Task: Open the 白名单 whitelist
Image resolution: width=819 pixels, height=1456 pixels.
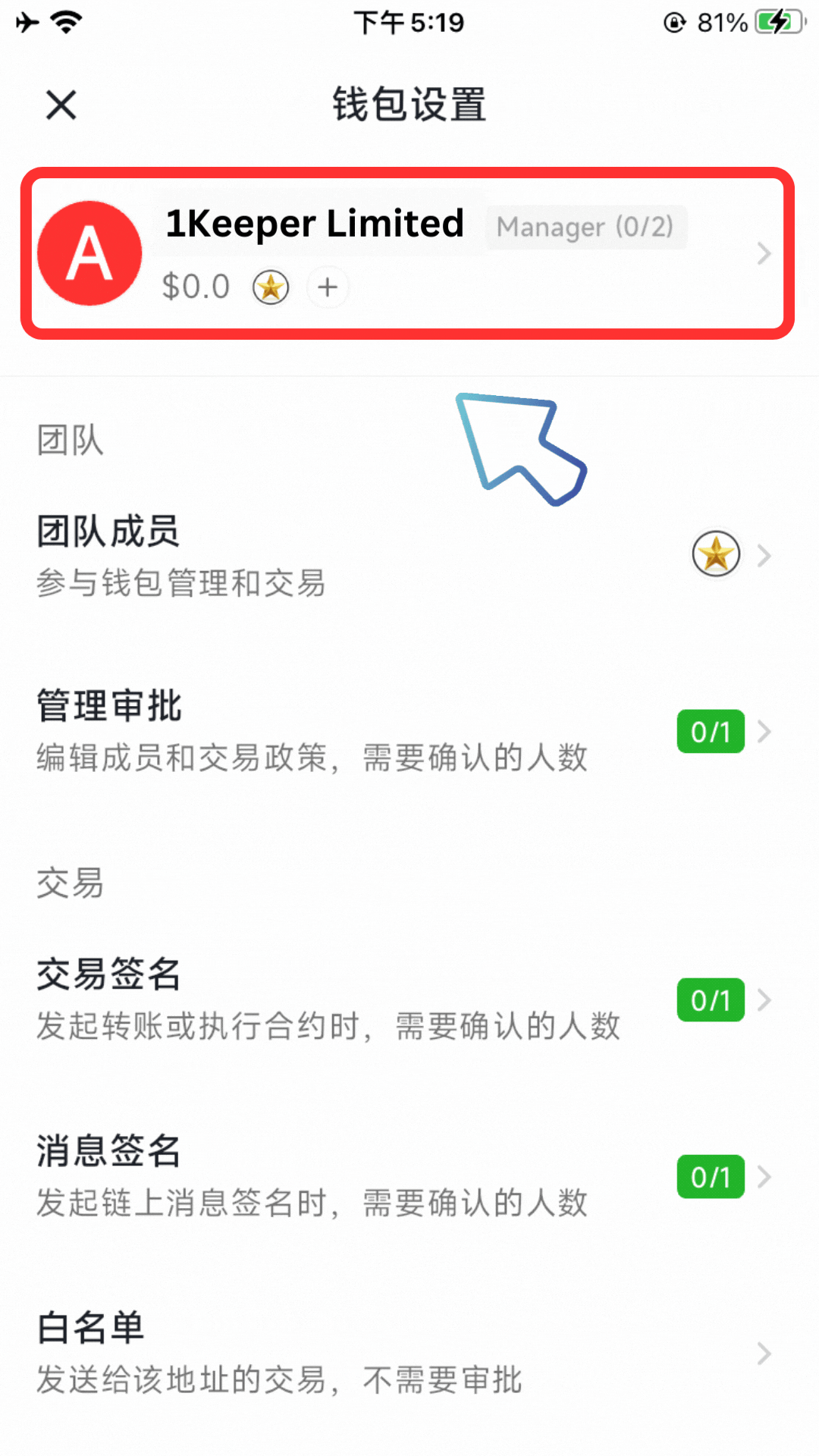Action: [x=402, y=1354]
